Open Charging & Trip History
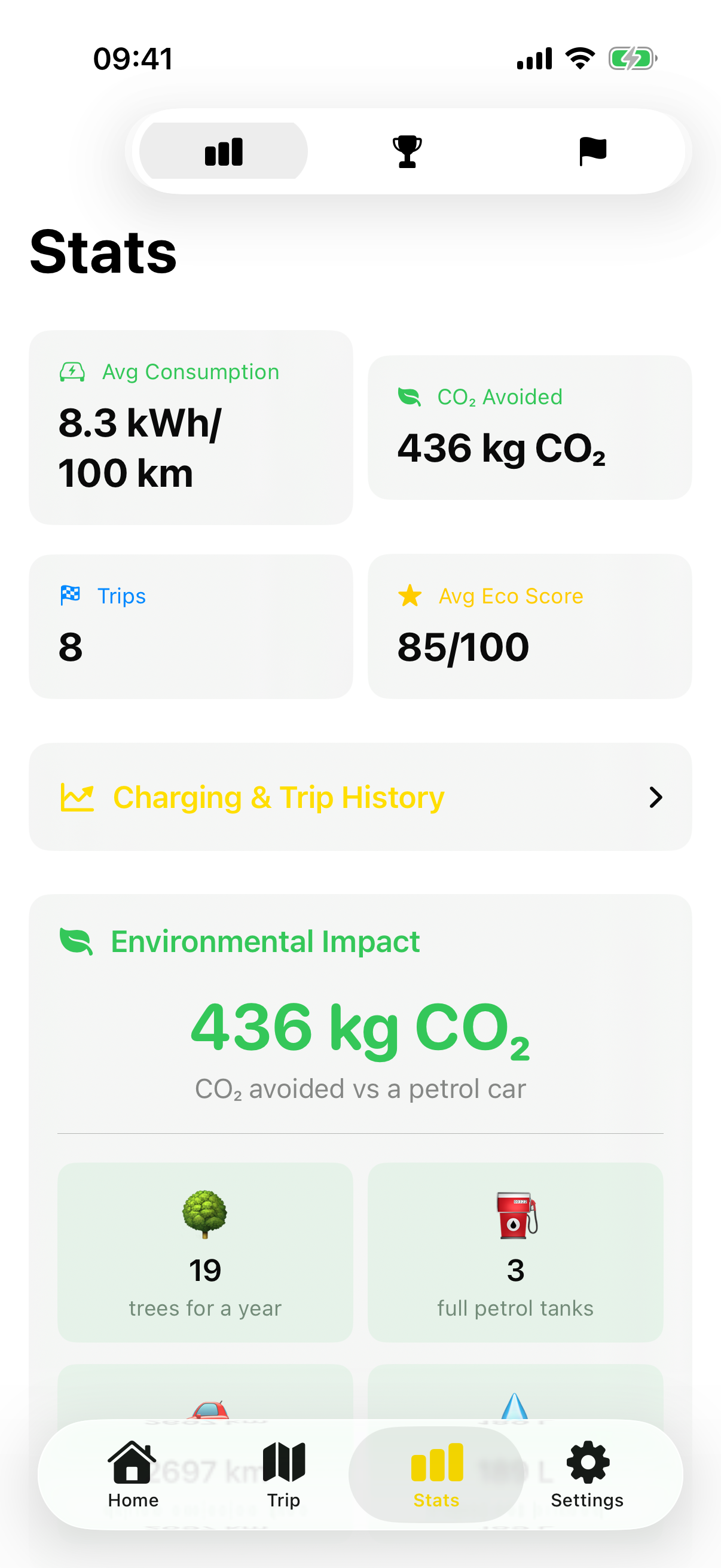 (279, 797)
